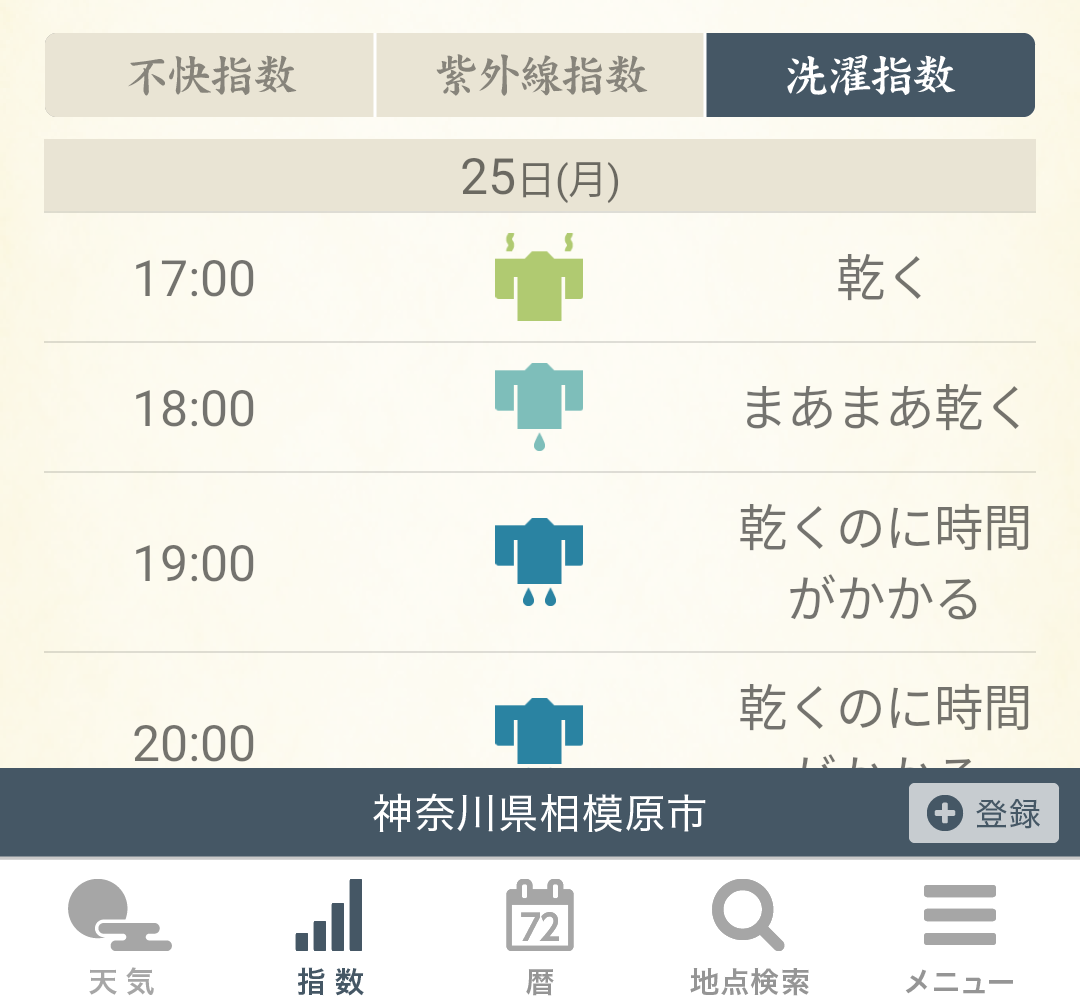The image size is (1080, 1008).
Task: Select the 洗濯指数 tab
Action: pos(870,76)
